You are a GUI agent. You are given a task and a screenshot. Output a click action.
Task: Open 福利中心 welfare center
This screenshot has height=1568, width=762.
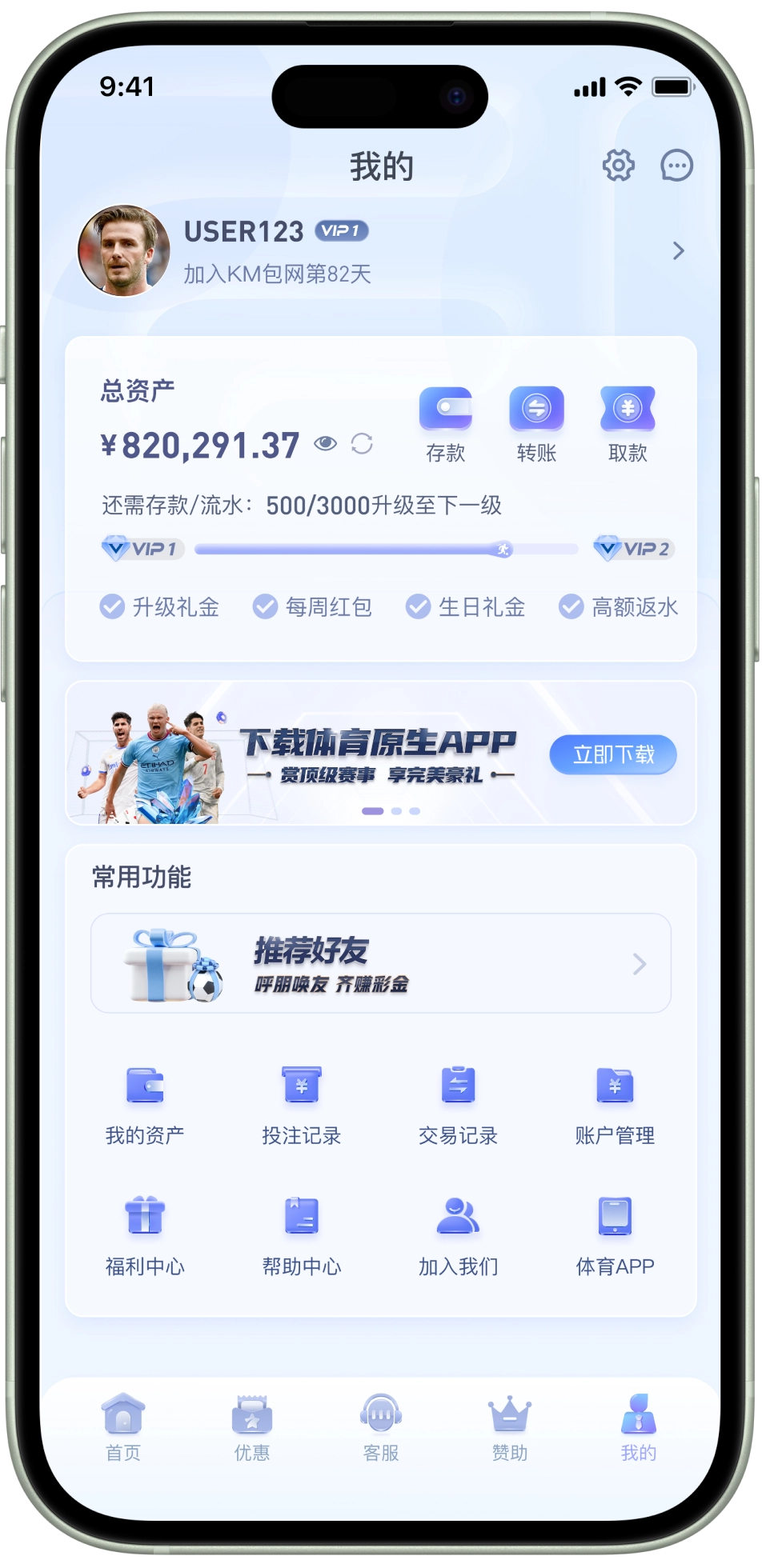[x=145, y=1236]
